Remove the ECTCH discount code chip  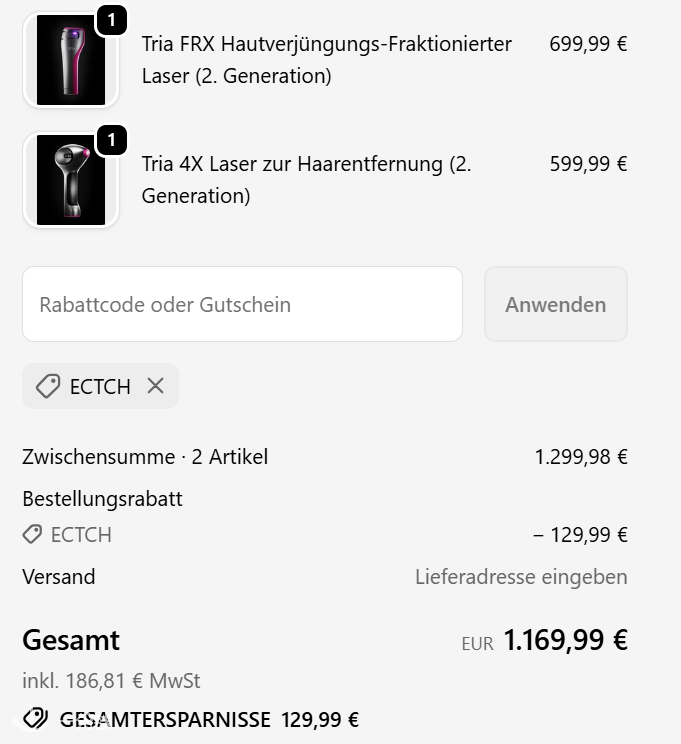click(155, 386)
